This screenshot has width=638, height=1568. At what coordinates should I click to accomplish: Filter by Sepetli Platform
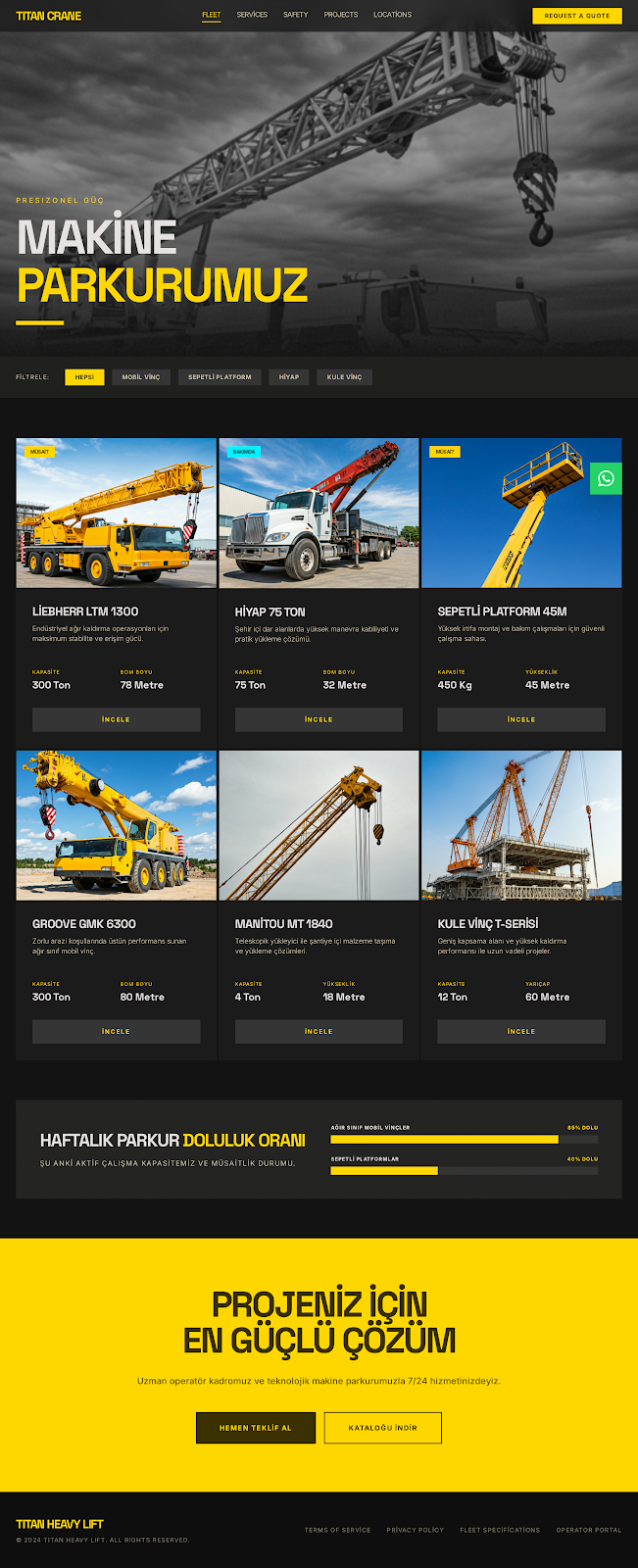coord(220,377)
